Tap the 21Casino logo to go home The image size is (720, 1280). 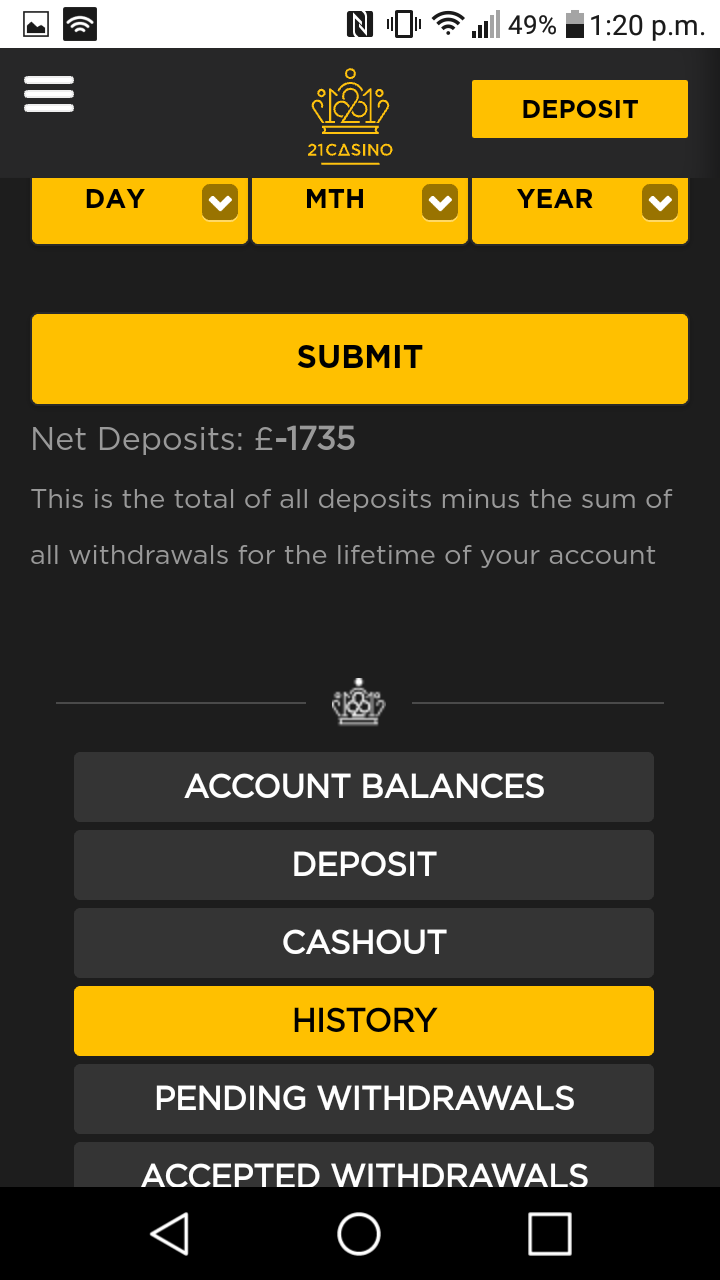[350, 113]
